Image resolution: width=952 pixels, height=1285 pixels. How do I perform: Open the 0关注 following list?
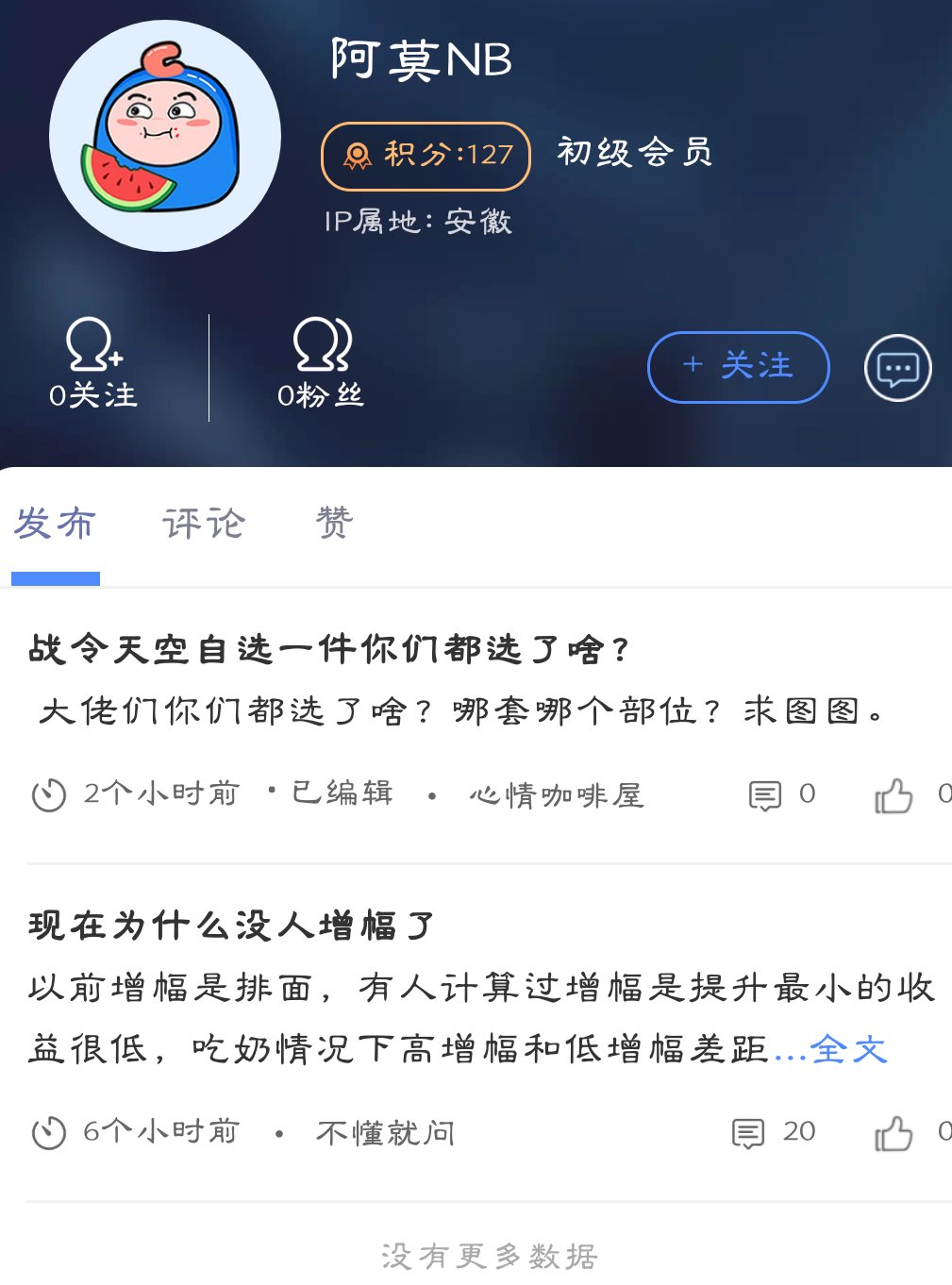(x=93, y=366)
